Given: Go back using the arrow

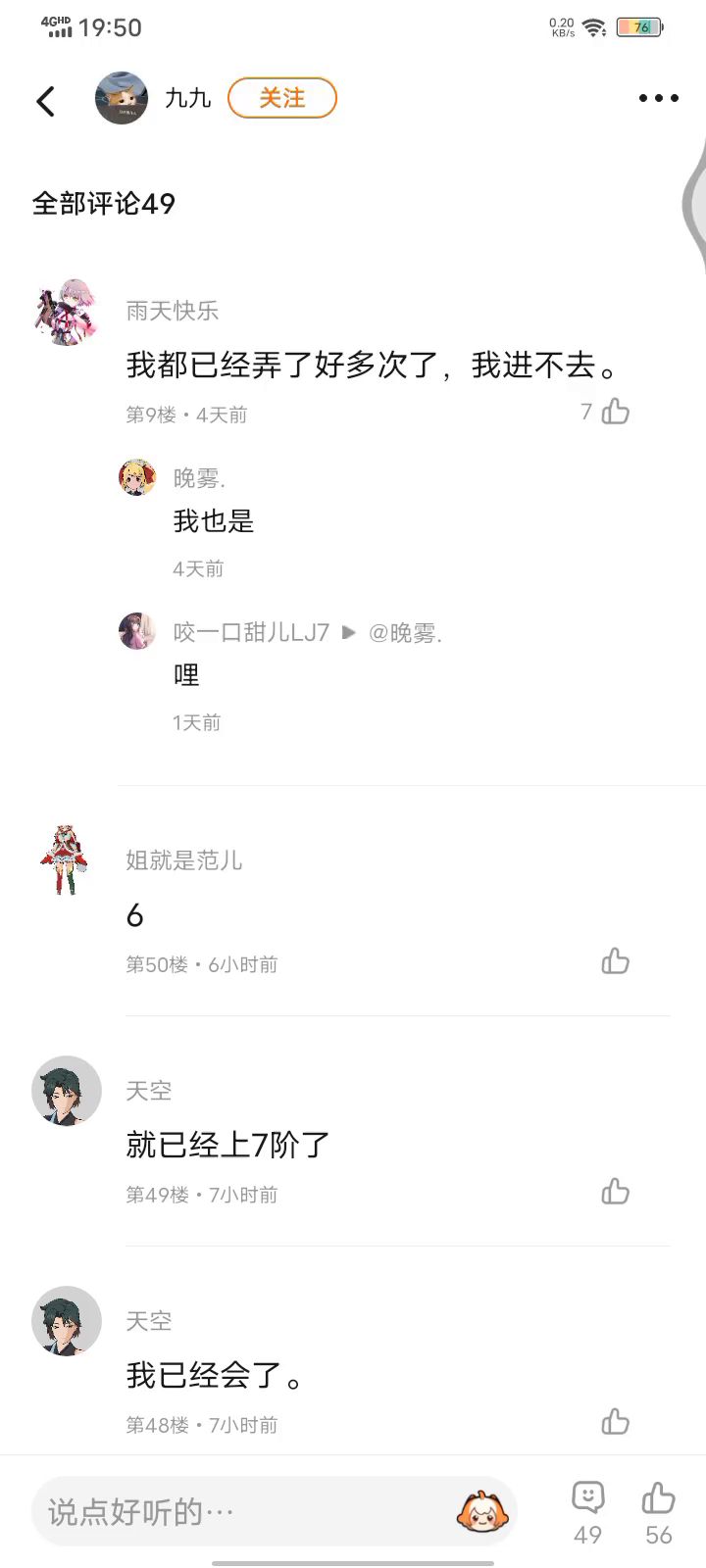Looking at the screenshot, I should click(45, 101).
